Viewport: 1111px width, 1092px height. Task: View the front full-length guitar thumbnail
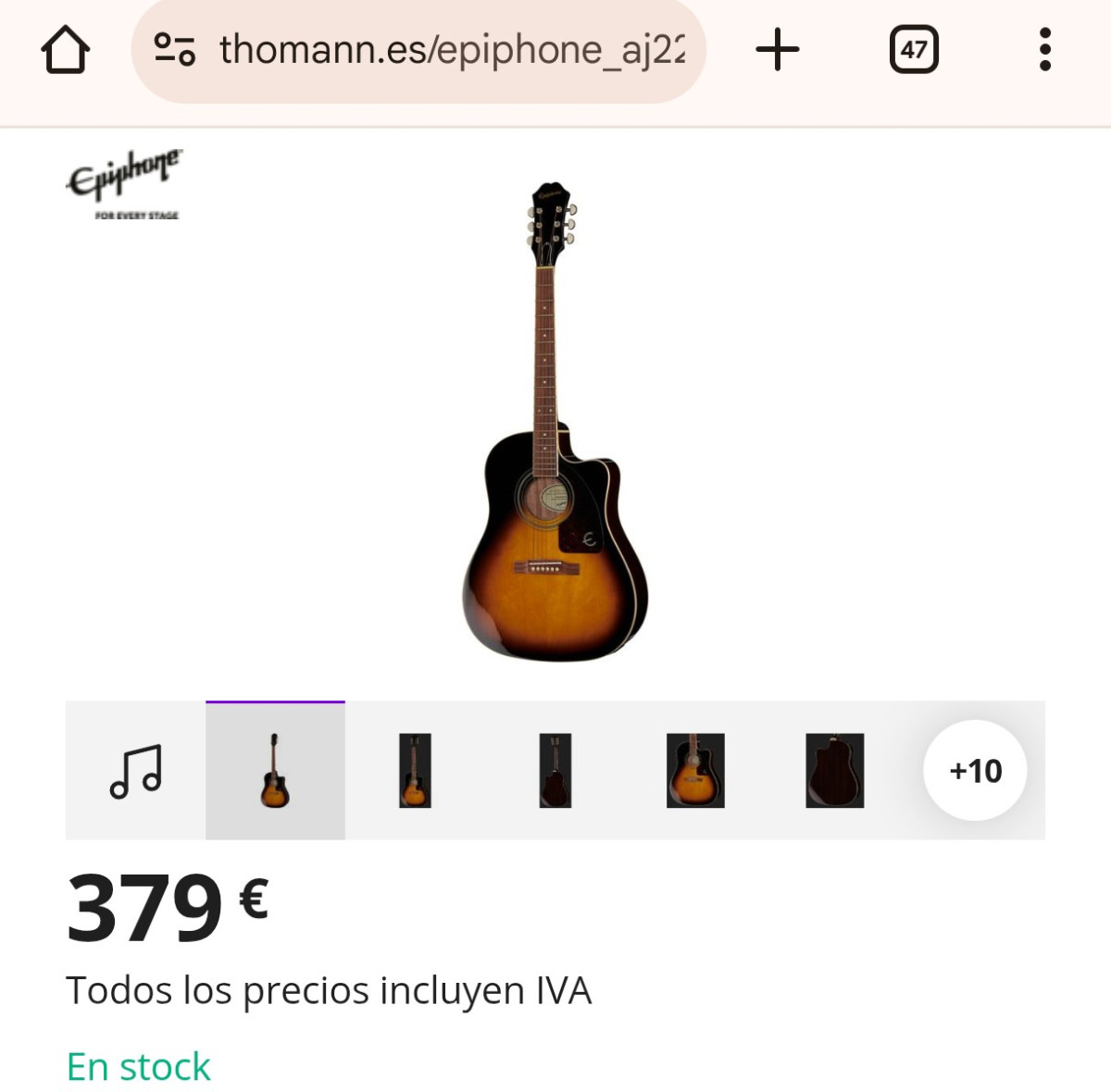click(x=415, y=771)
